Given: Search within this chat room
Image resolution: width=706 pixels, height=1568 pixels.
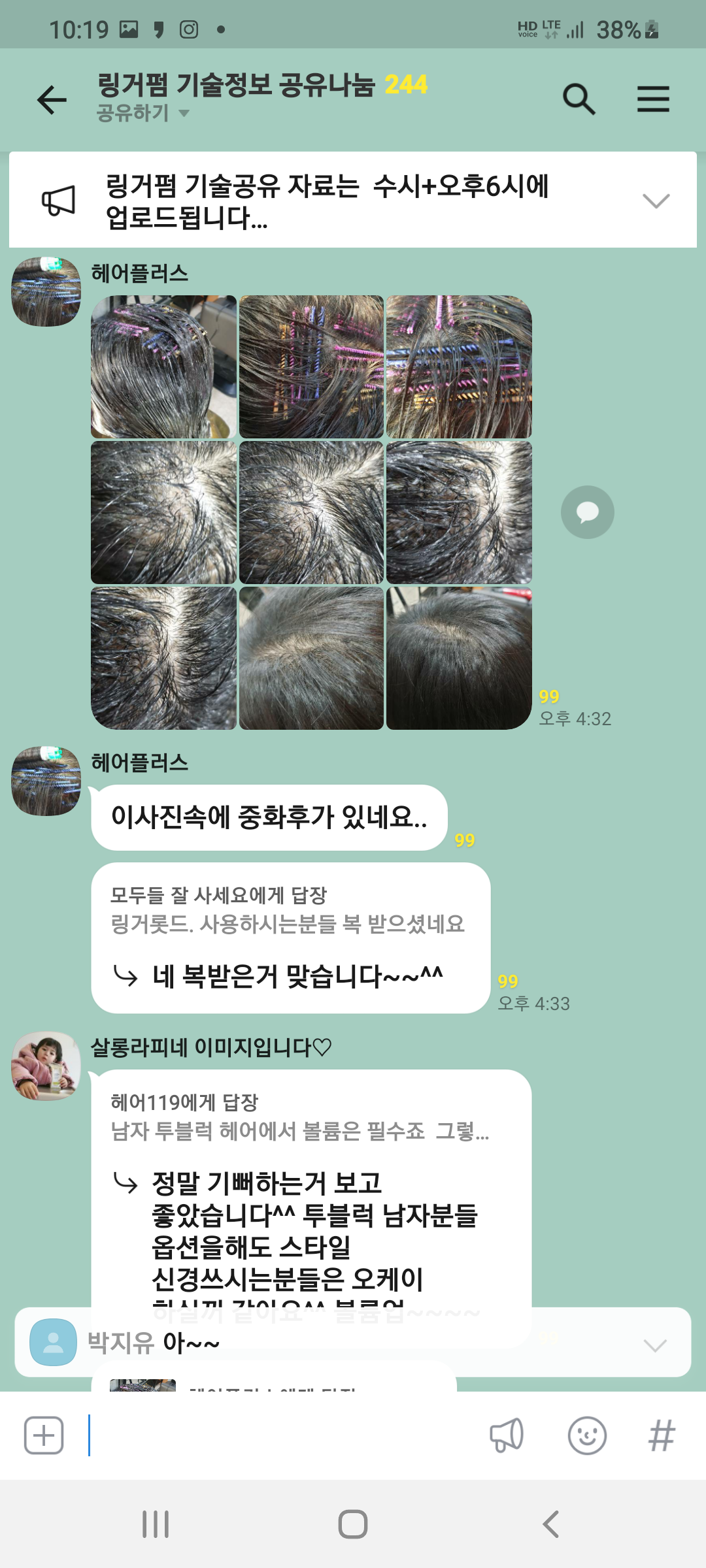Looking at the screenshot, I should tap(579, 99).
